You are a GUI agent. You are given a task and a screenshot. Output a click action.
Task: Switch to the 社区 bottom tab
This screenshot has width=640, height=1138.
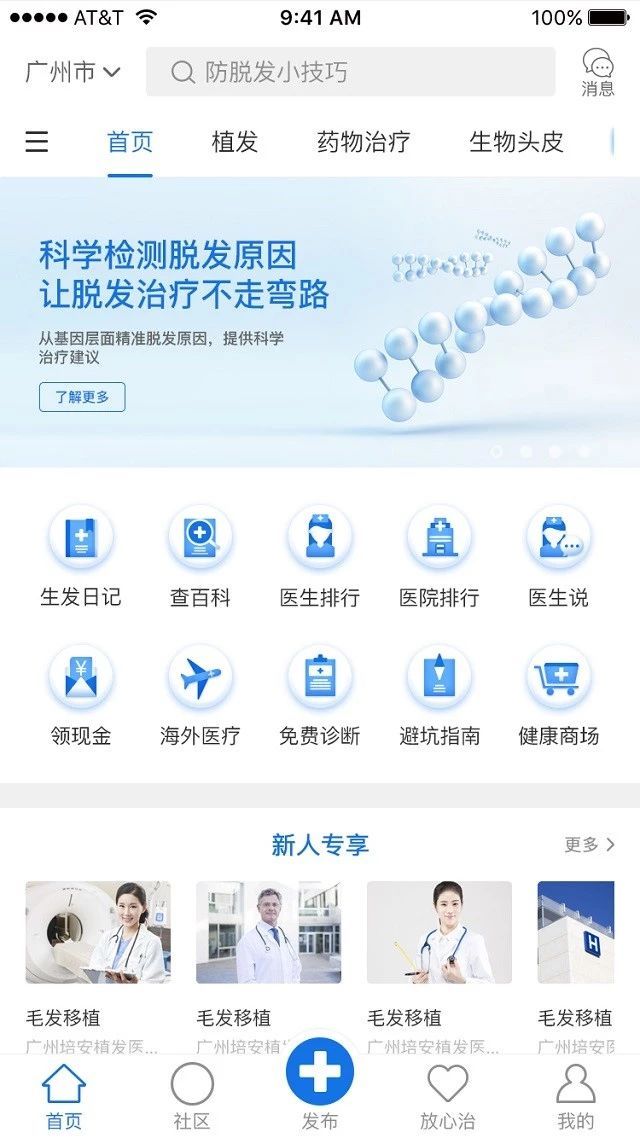(192, 1096)
